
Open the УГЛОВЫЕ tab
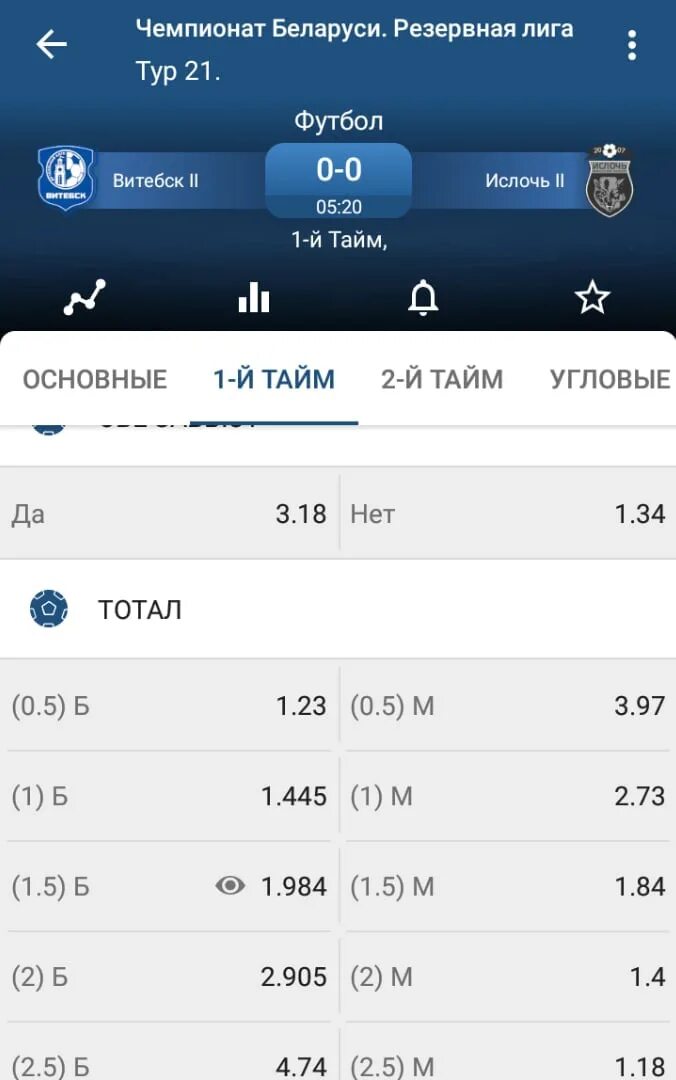tap(610, 380)
